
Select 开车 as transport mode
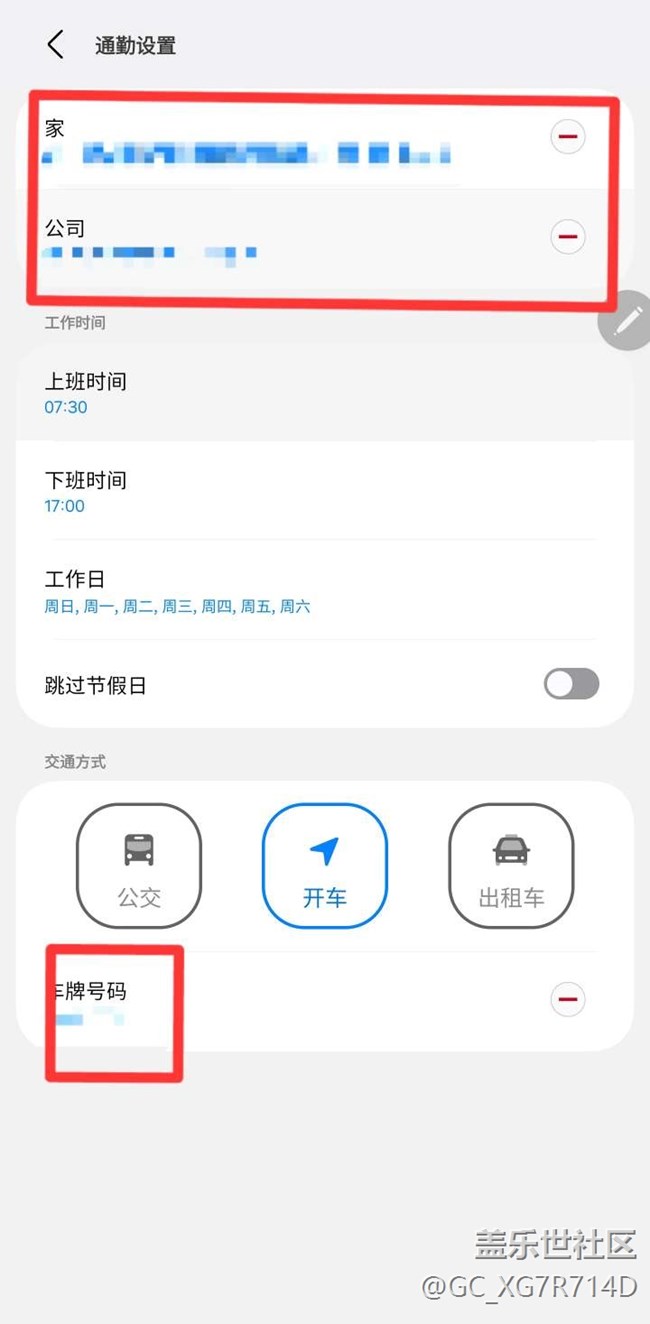pyautogui.click(x=325, y=866)
